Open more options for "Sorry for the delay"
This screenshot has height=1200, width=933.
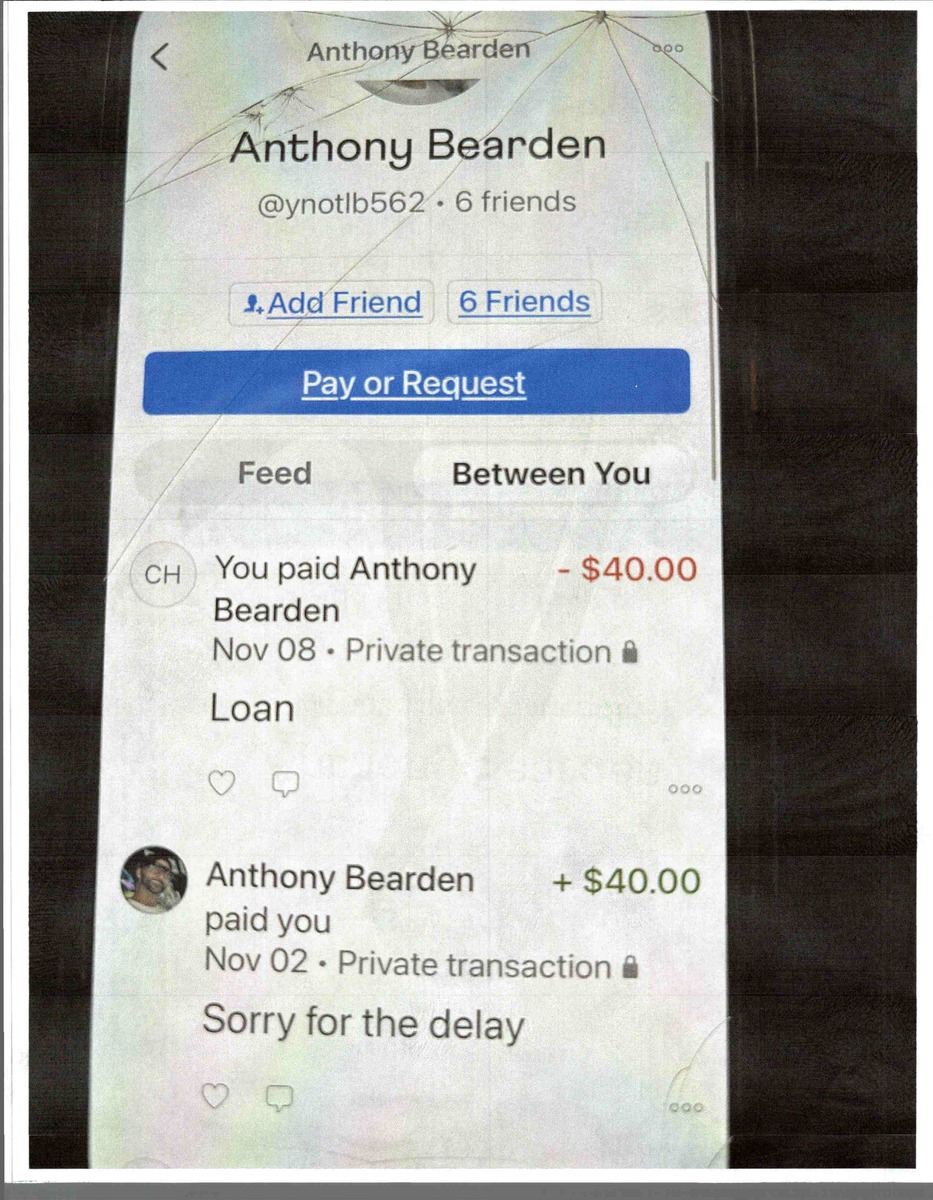click(686, 1107)
